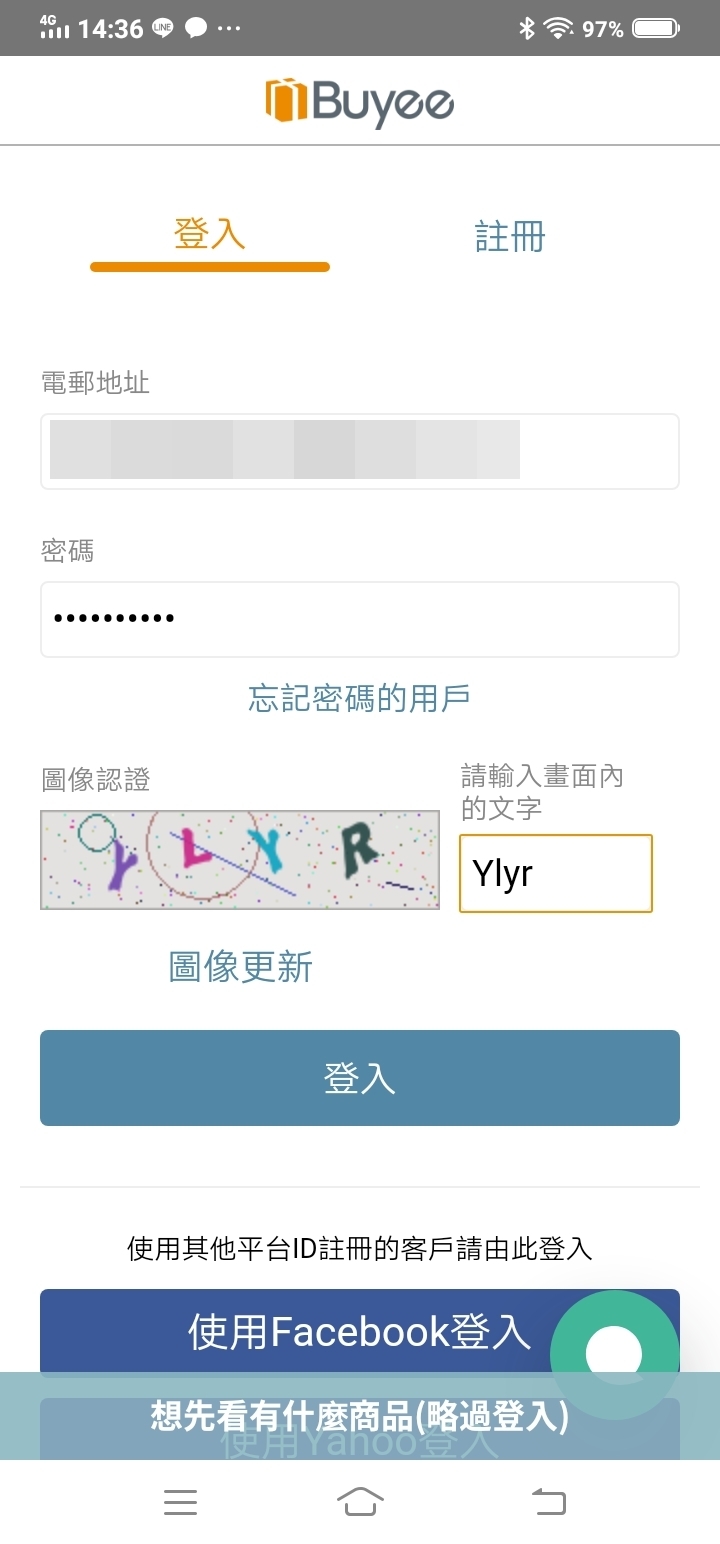Go to the system home screen

[360, 1501]
